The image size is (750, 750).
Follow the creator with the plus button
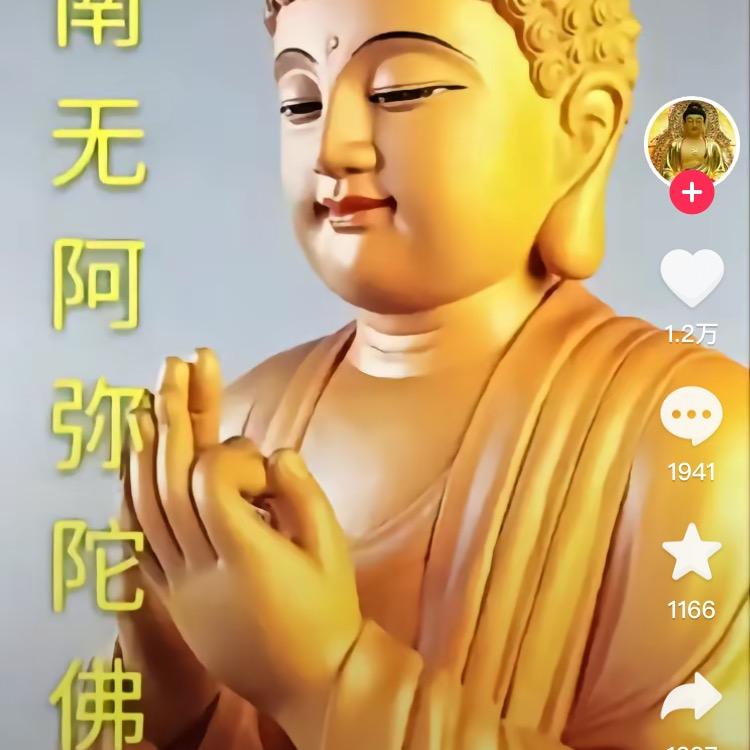pos(692,193)
